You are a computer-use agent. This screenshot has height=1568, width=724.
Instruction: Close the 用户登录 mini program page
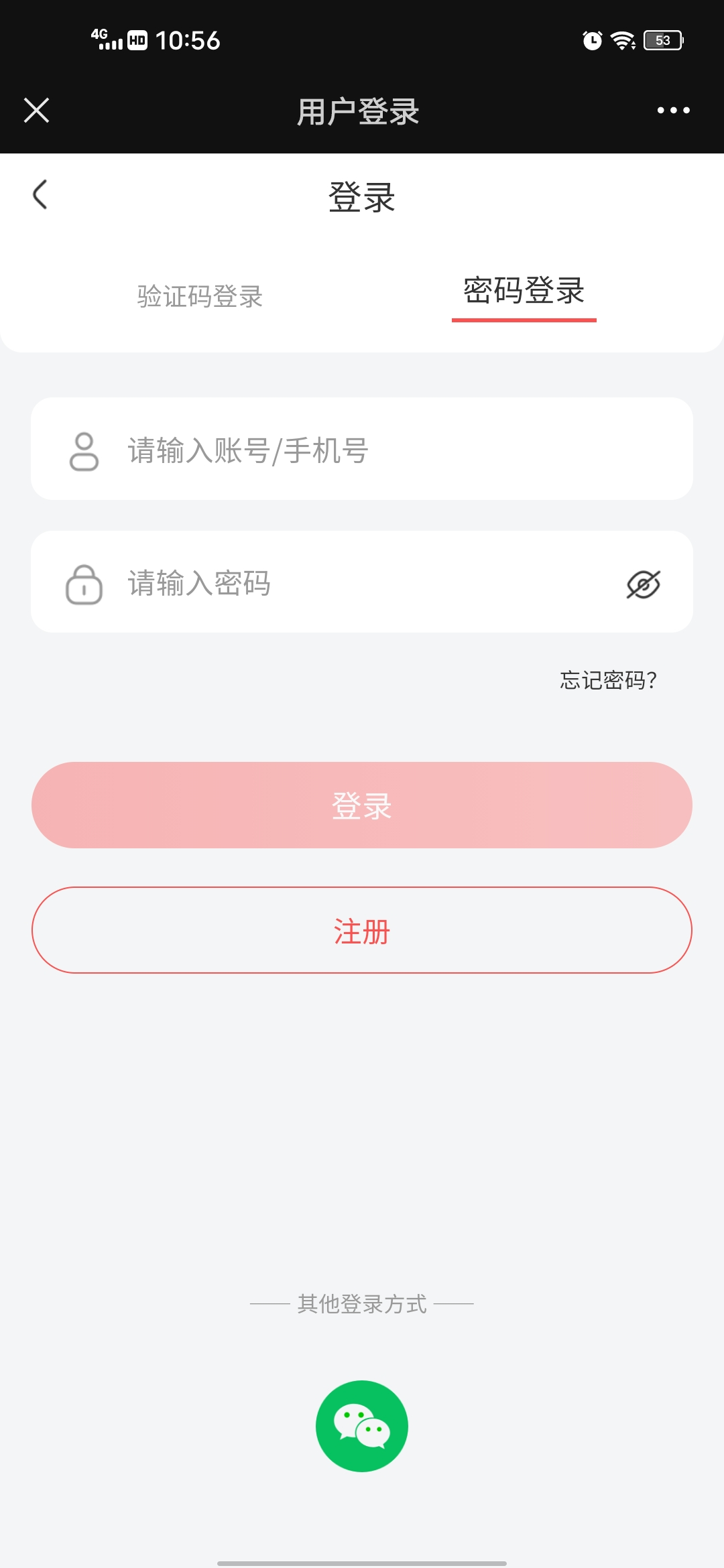pos(36,111)
